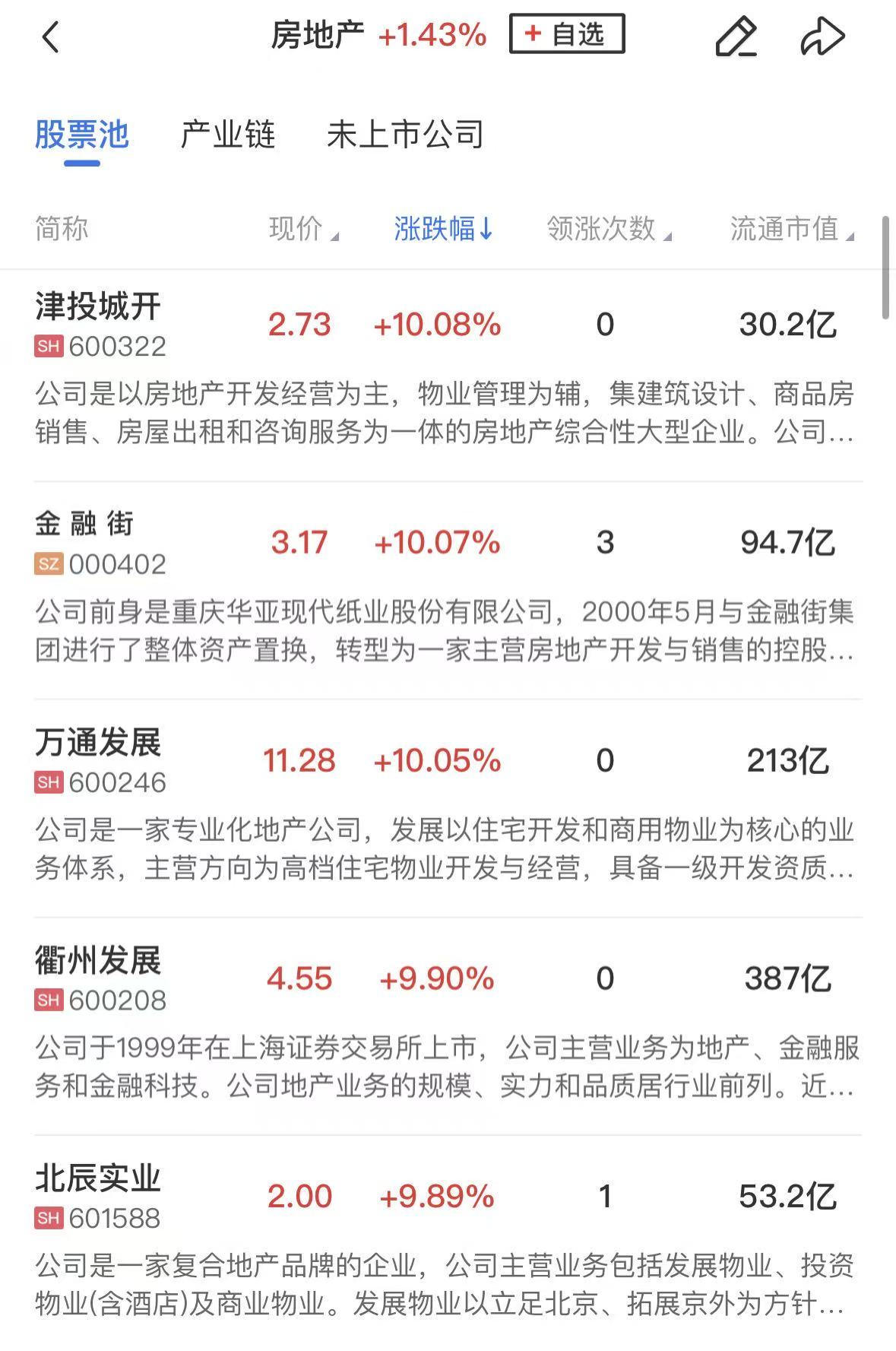Add 房地产 to 自选 watchlist
This screenshot has width=896, height=1351.
coord(567,34)
